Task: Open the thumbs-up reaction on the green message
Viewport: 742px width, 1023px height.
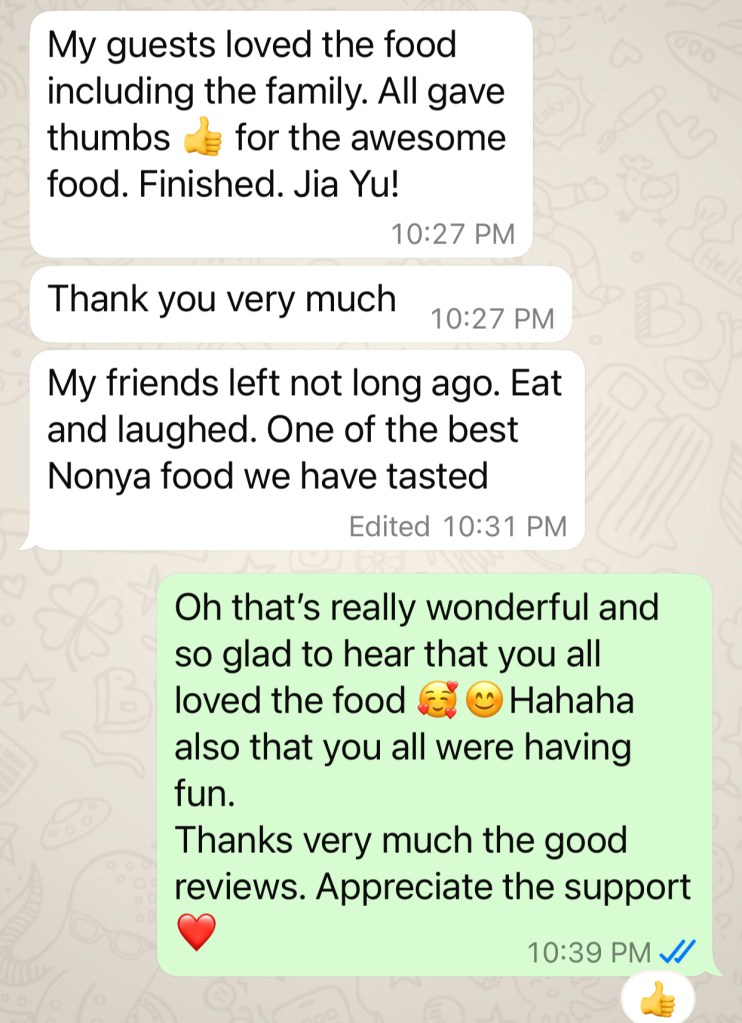Action: [x=657, y=999]
